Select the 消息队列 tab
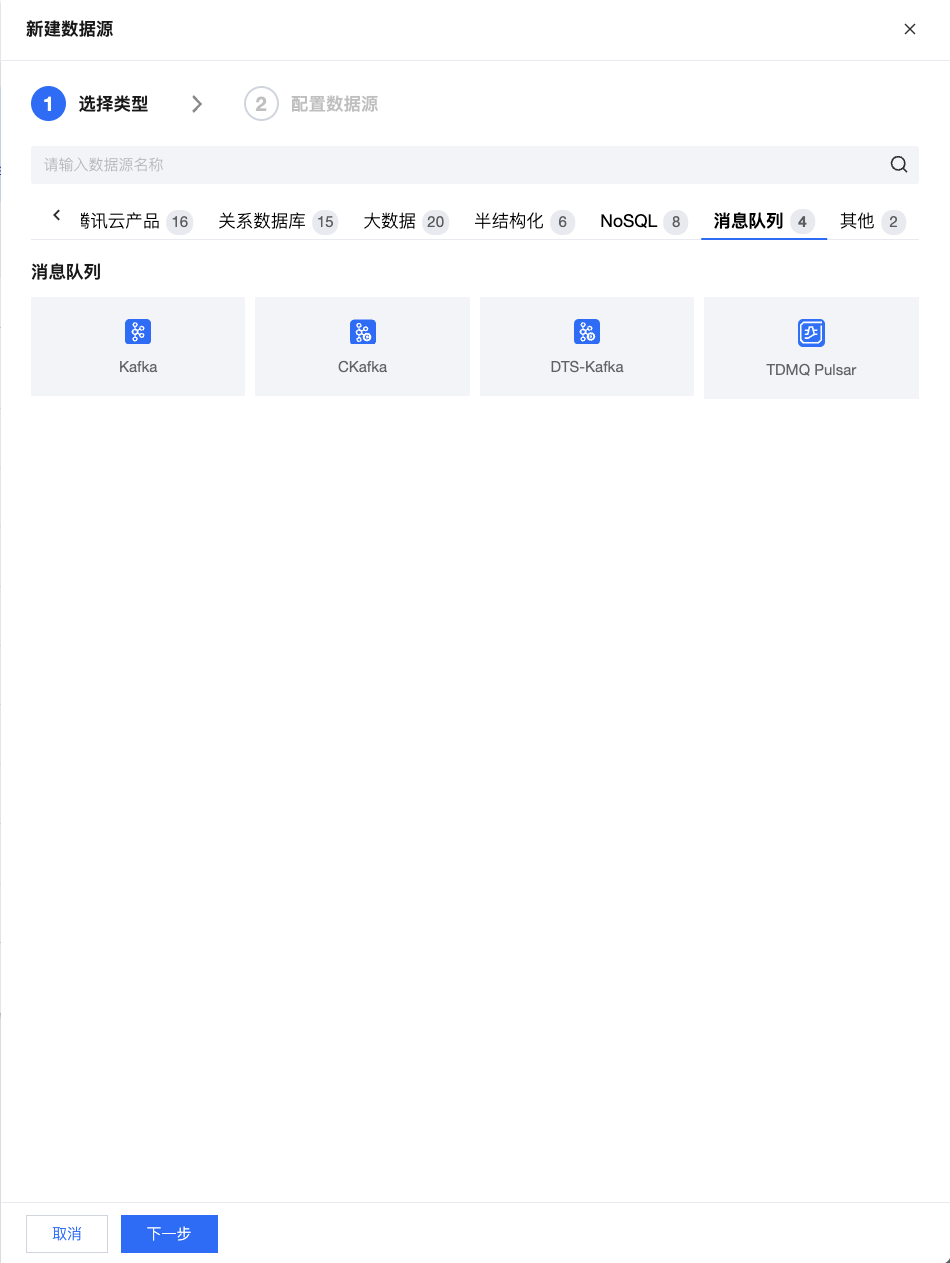950x1263 pixels. 763,221
